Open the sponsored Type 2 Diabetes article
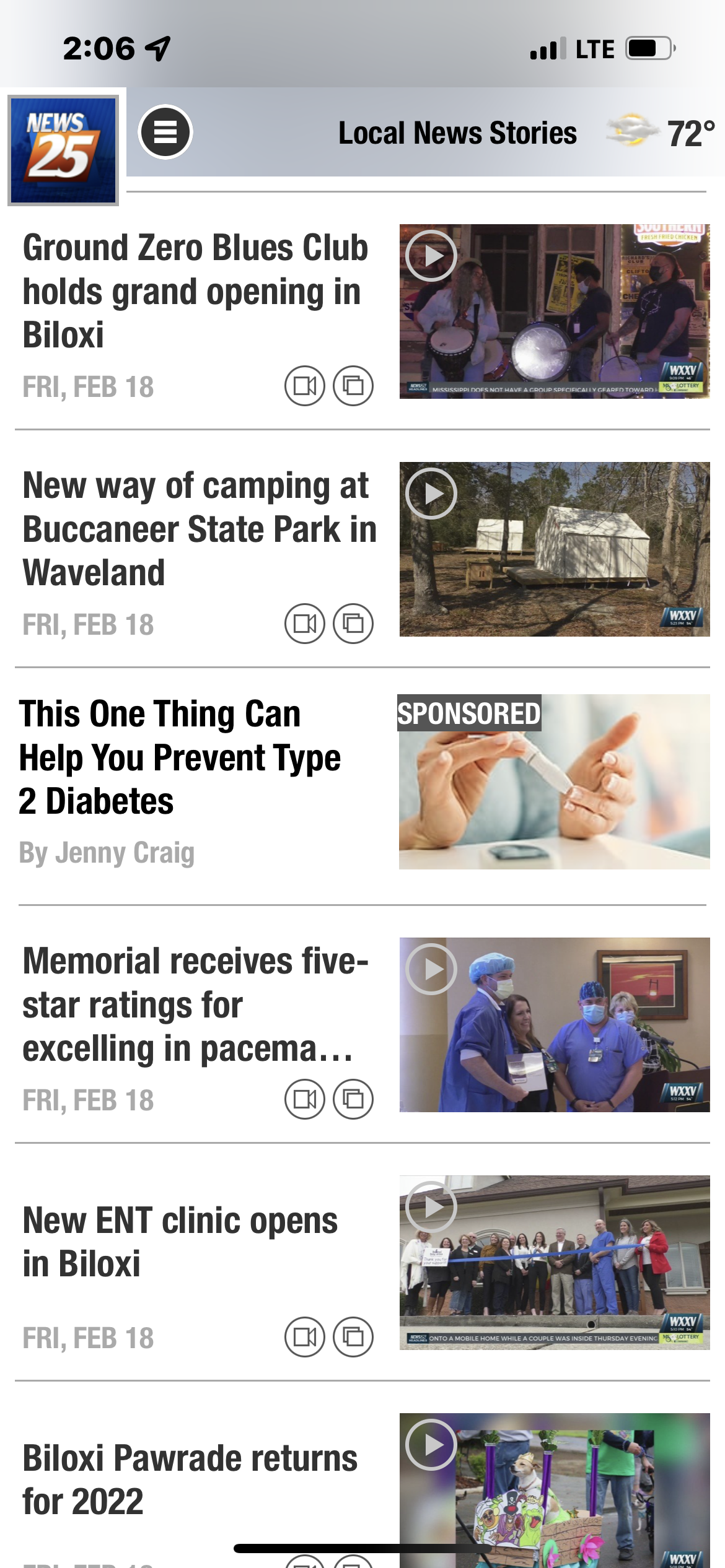Image resolution: width=725 pixels, height=1568 pixels. pyautogui.click(x=180, y=757)
